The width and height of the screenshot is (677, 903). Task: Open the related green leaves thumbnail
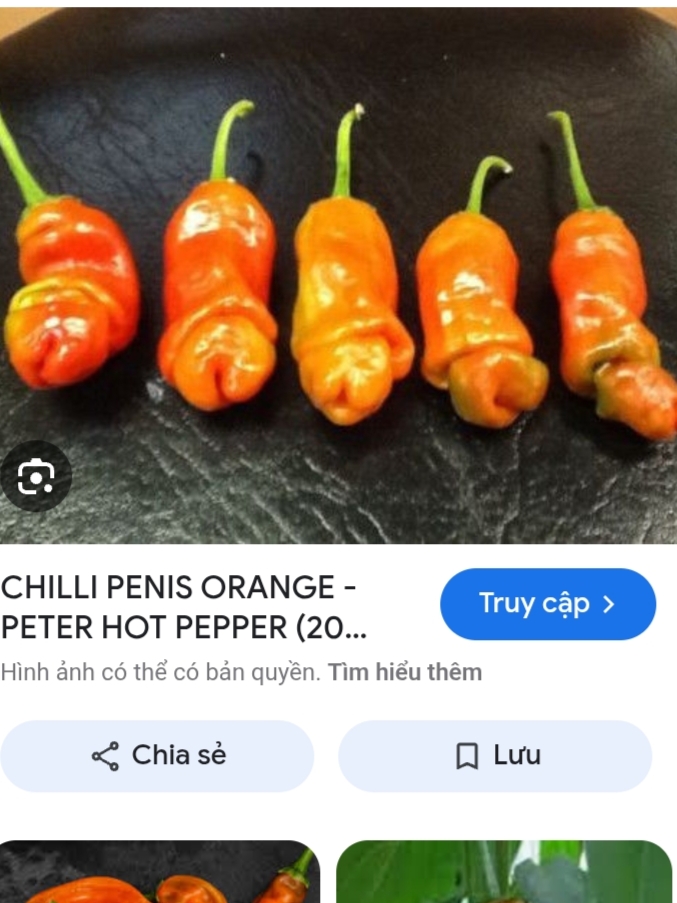(x=504, y=873)
